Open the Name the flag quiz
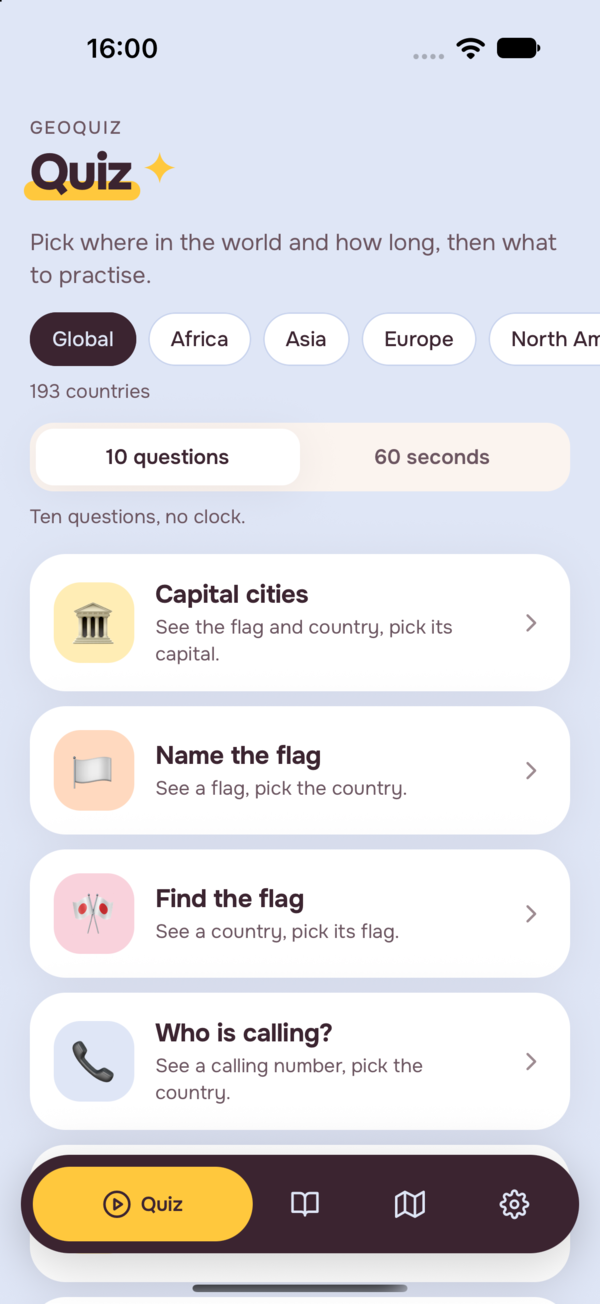The image size is (600, 1304). click(300, 770)
